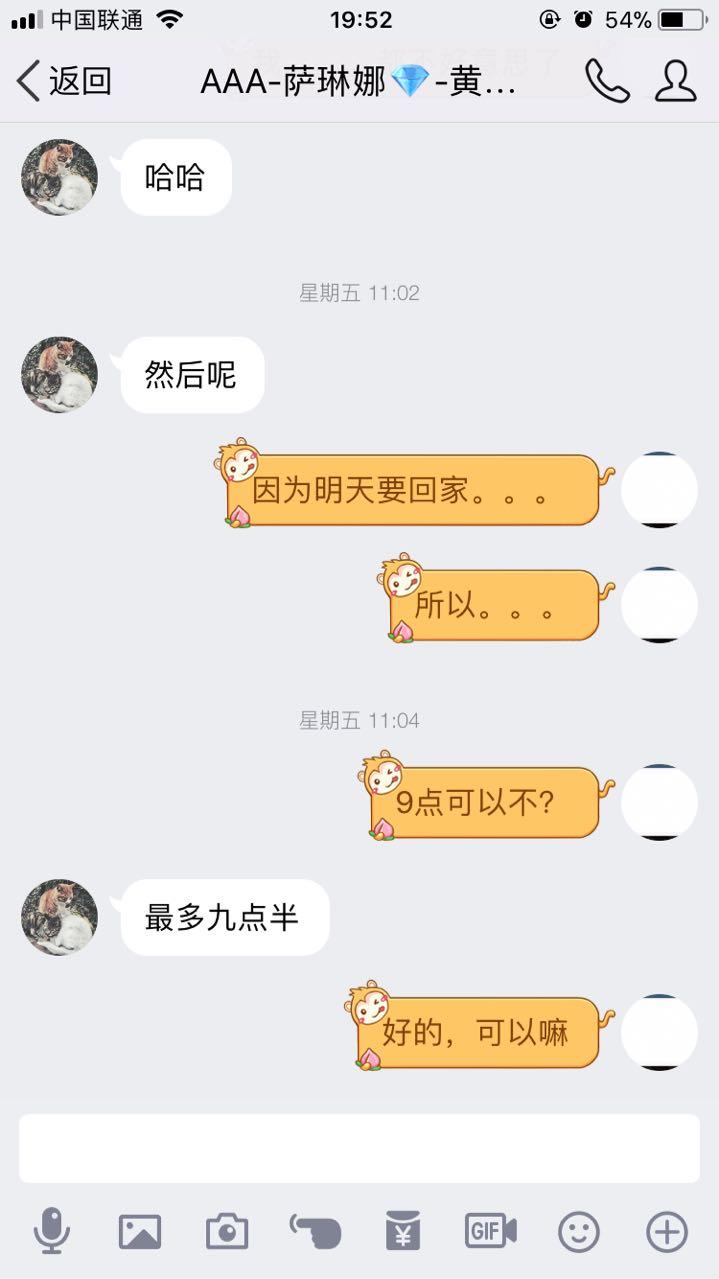The image size is (719, 1279).
Task: Open the voice message microphone
Action: (x=51, y=1231)
